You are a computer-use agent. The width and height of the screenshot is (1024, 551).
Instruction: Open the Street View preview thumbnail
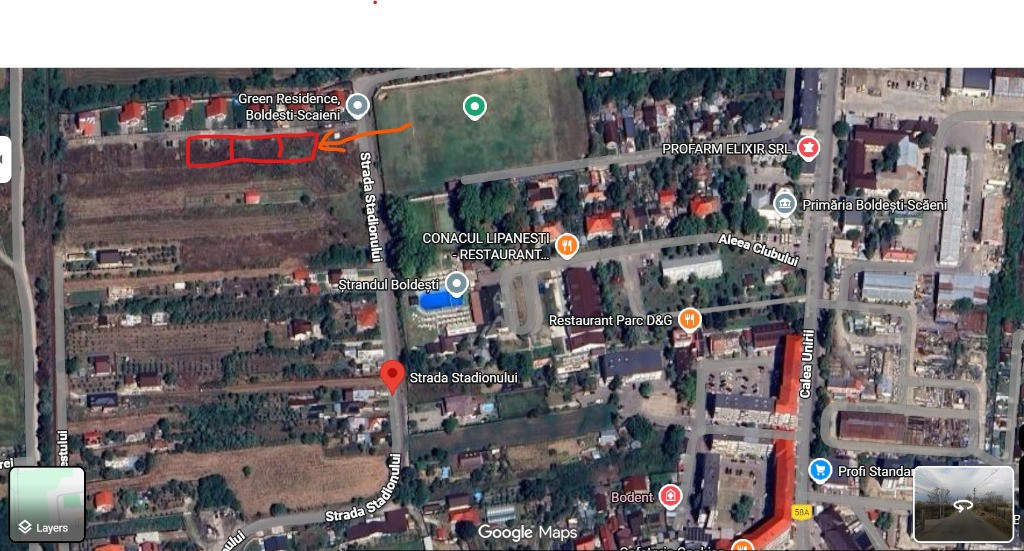pyautogui.click(x=962, y=503)
